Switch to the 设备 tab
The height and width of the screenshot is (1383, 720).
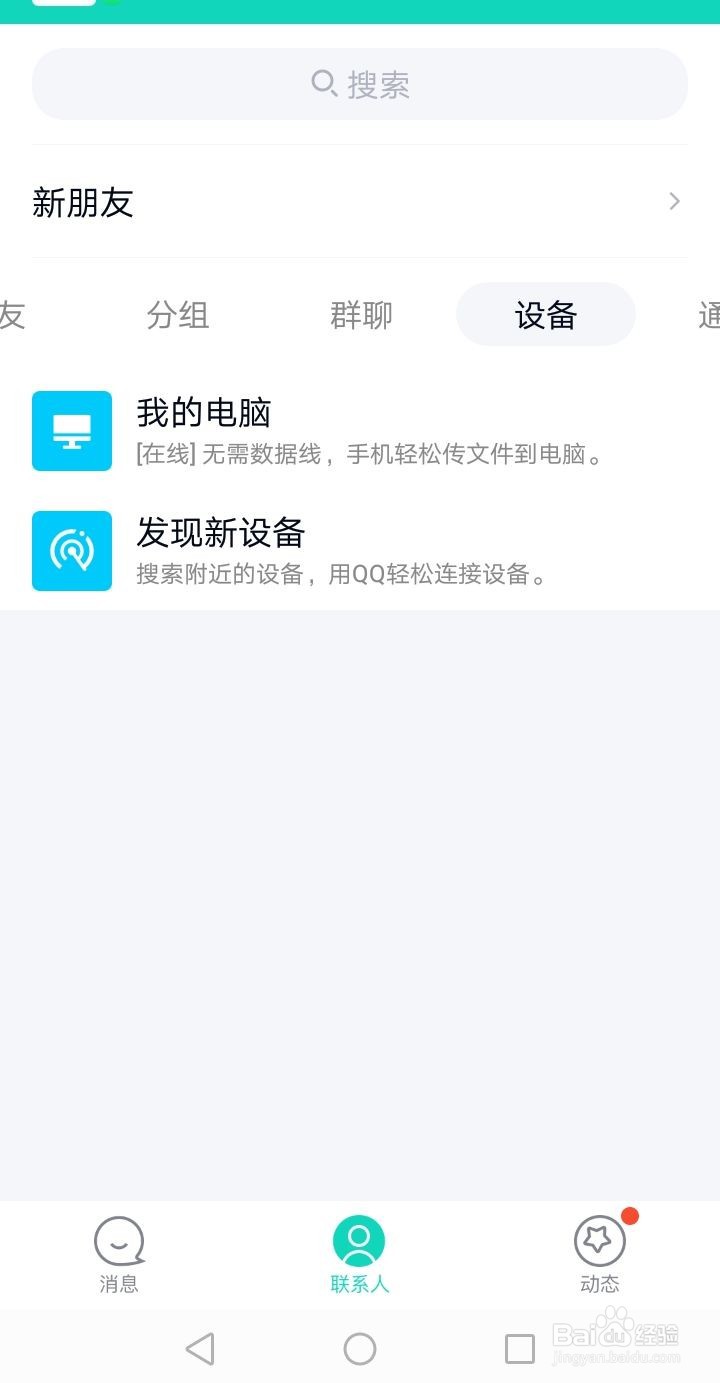coord(545,315)
